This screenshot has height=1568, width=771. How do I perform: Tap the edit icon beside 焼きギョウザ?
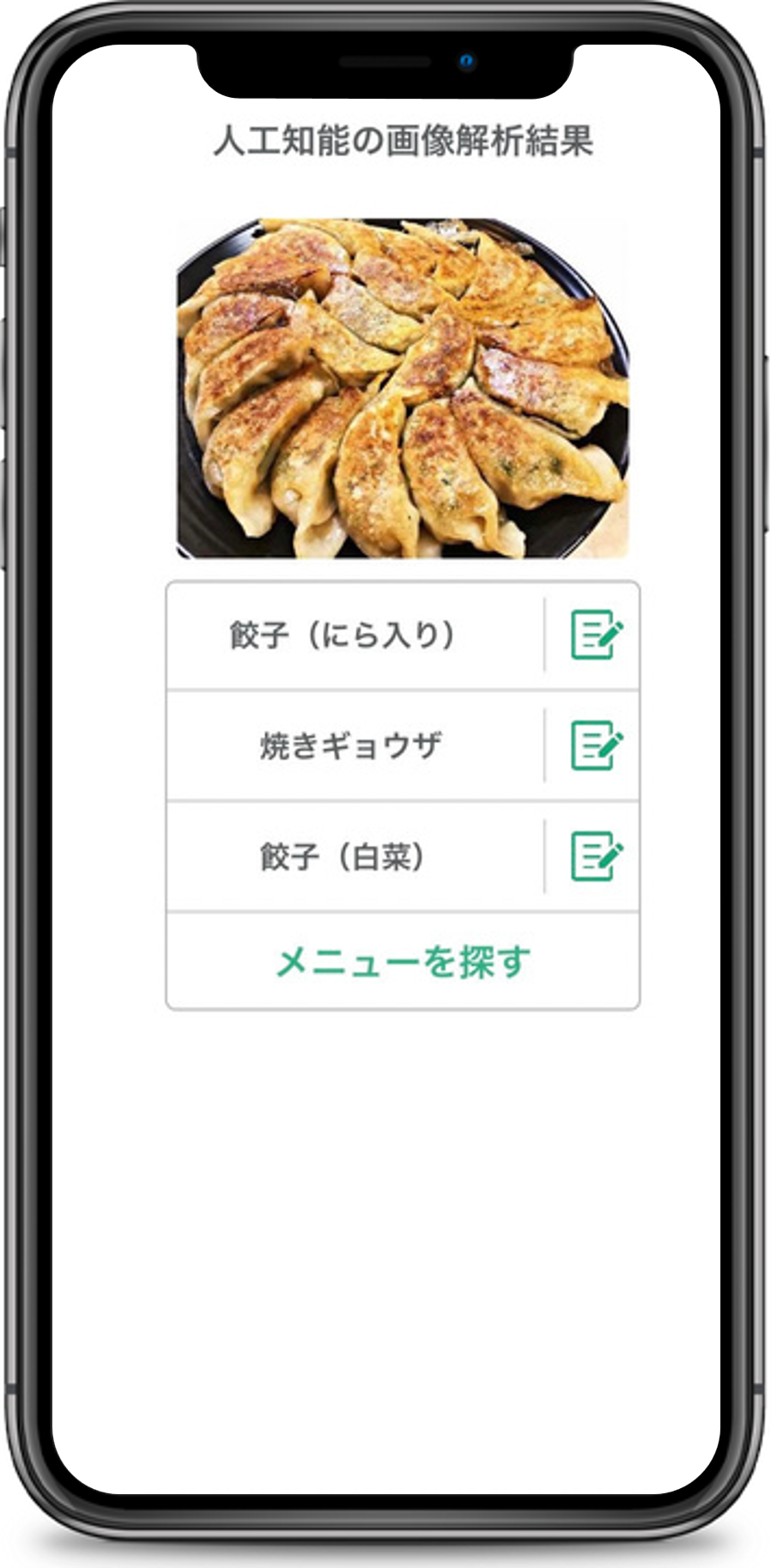click(597, 745)
